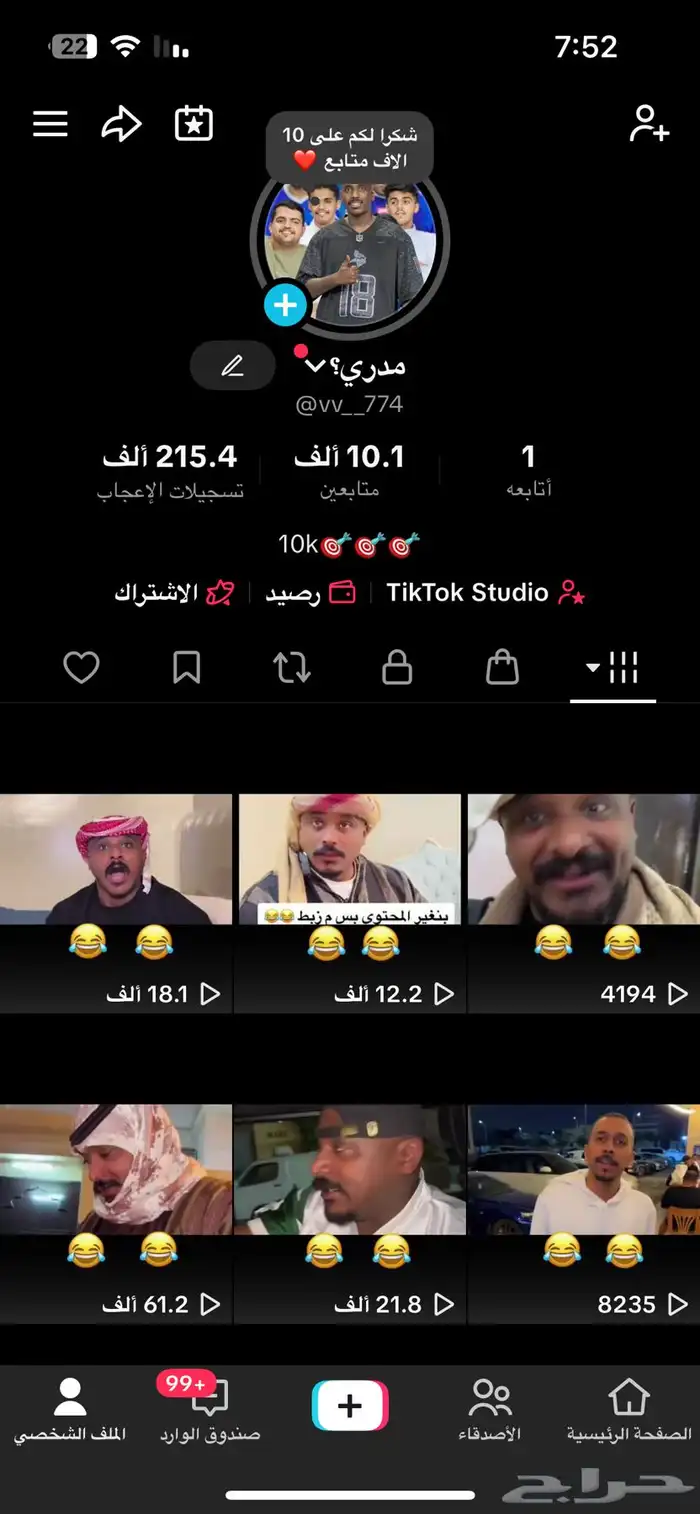Open الاشتراك subscription

click(174, 593)
